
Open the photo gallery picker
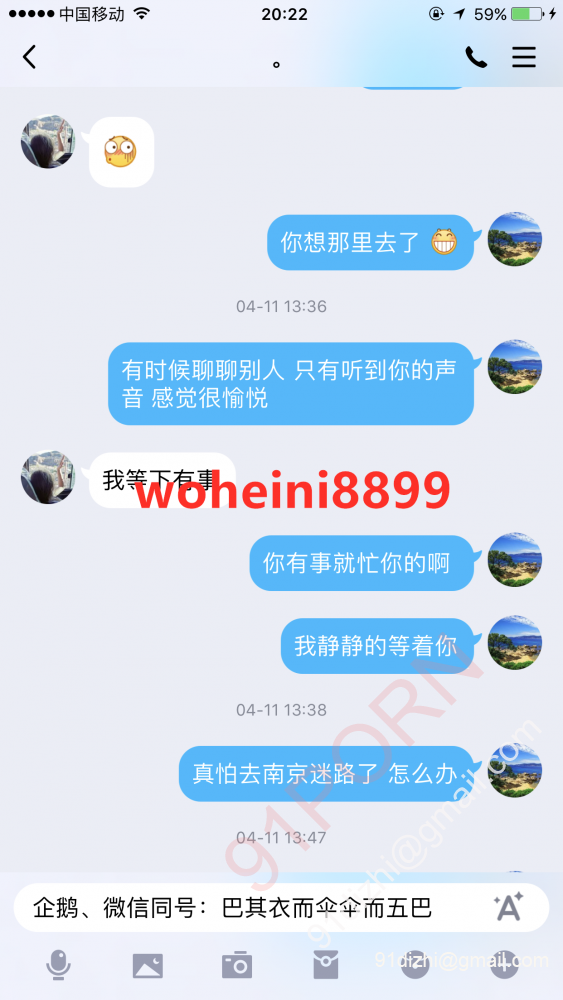click(148, 966)
